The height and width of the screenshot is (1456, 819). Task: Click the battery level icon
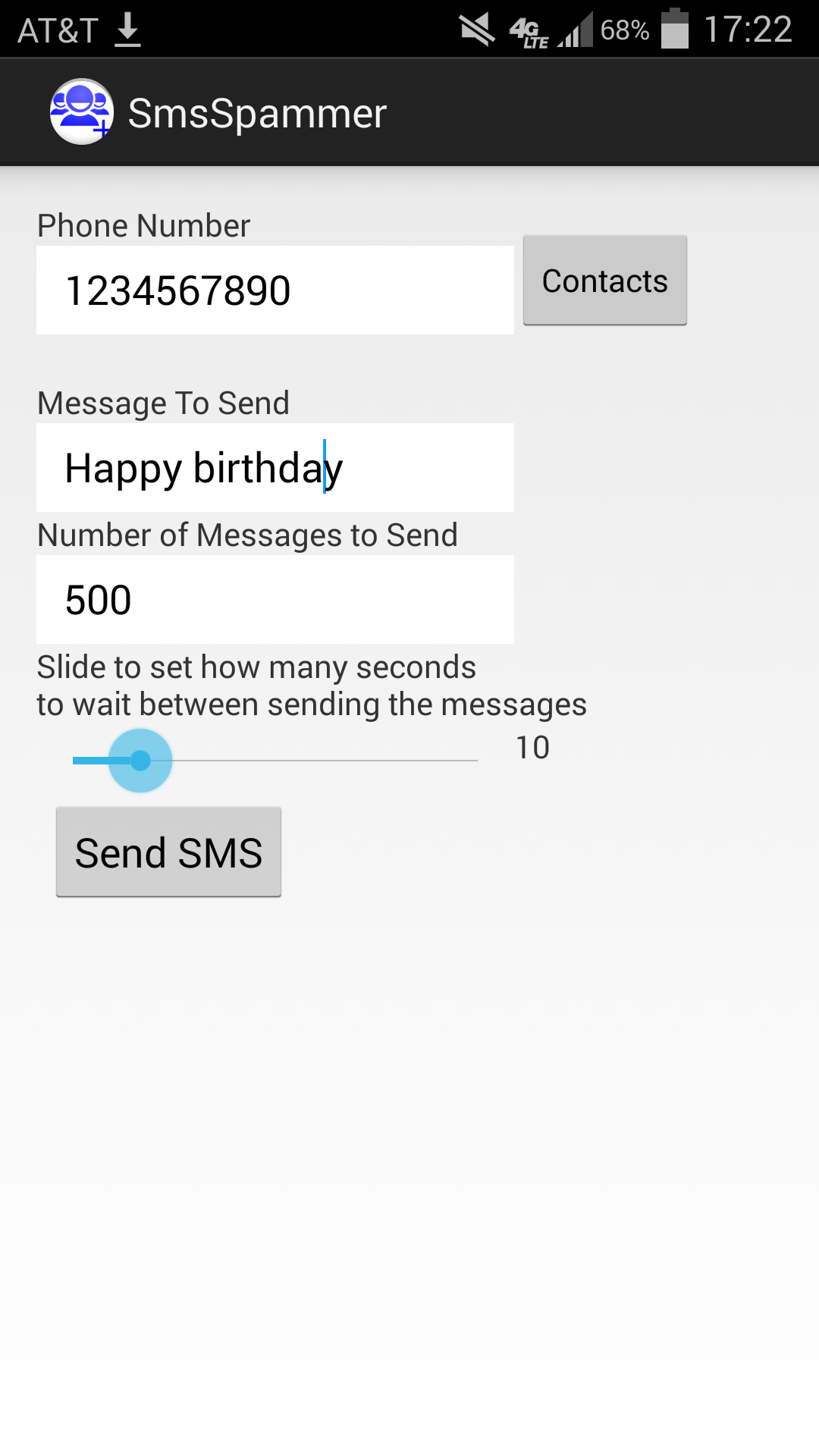[673, 29]
